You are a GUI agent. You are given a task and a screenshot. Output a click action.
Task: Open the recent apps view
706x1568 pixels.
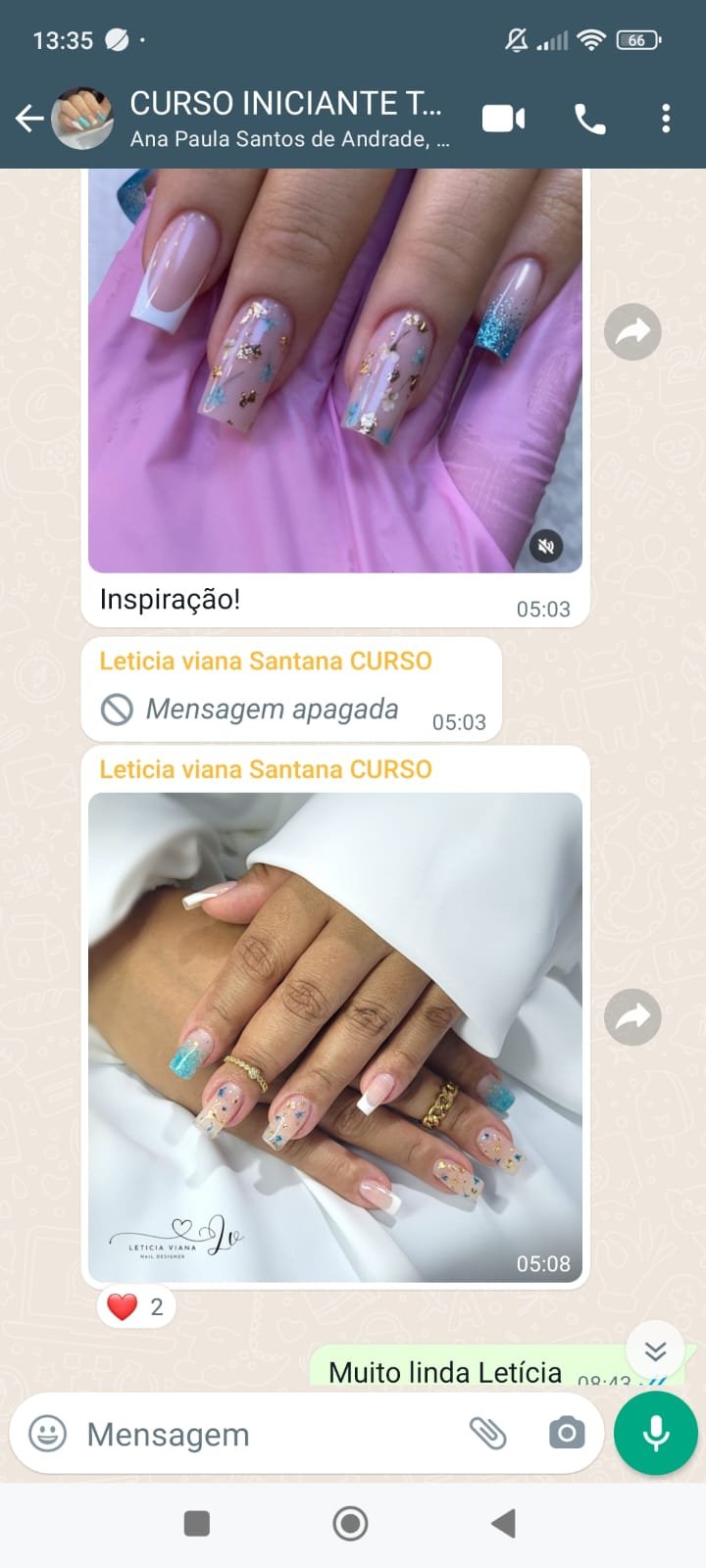click(x=197, y=1523)
